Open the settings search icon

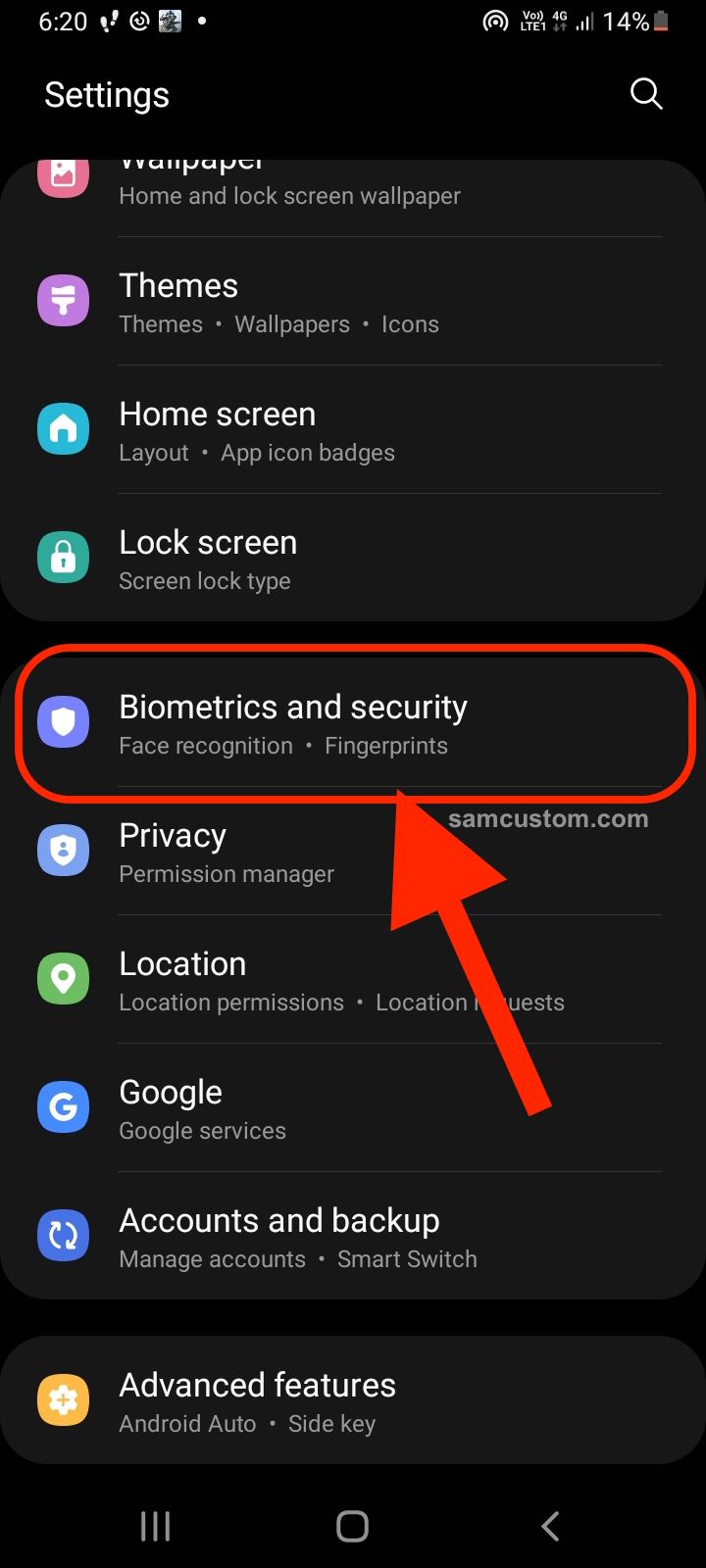[645, 94]
